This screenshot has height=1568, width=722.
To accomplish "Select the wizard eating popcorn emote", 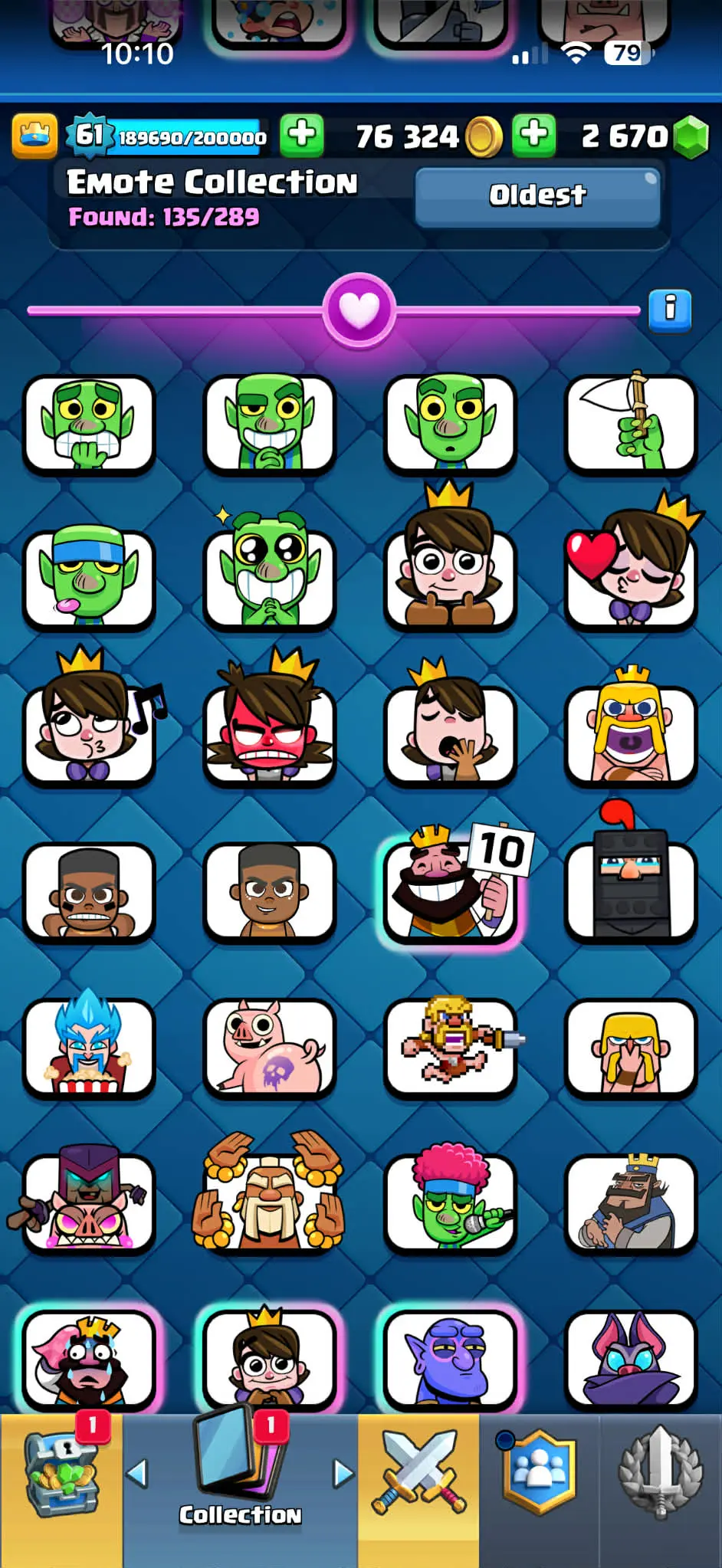I will tap(89, 1046).
